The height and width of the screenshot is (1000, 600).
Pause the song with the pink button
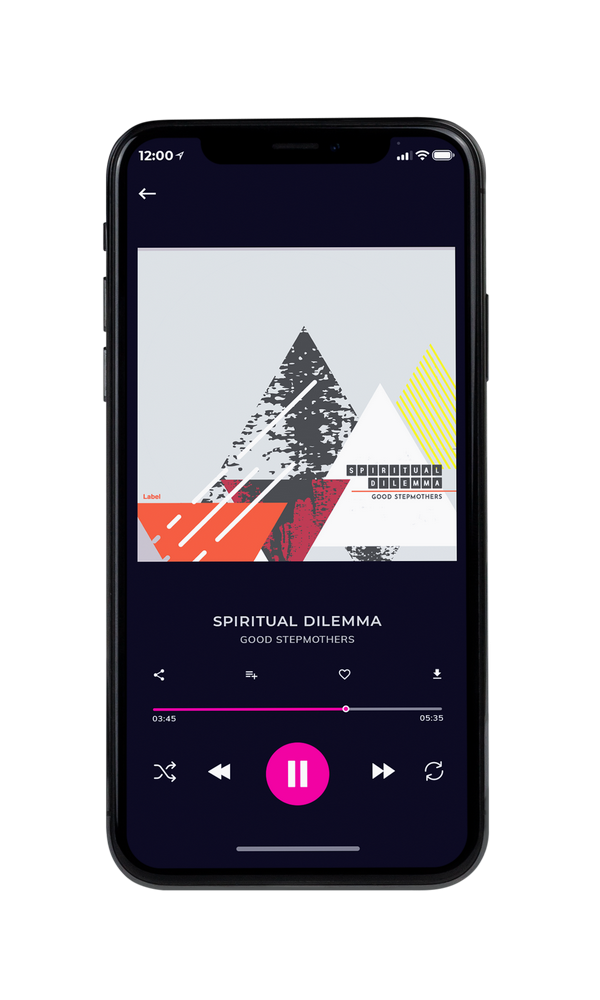(x=297, y=774)
